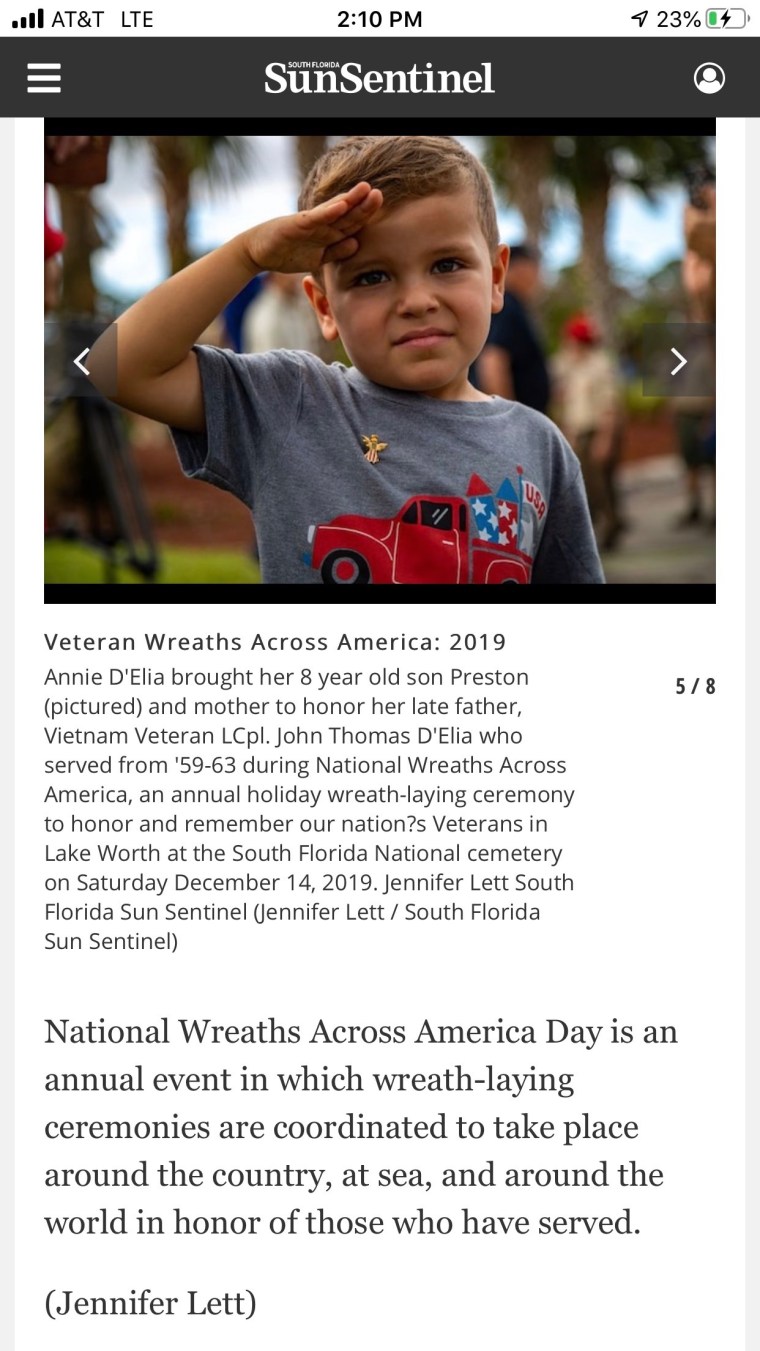Open the user account profile icon
This screenshot has height=1351, width=760.
[709, 78]
